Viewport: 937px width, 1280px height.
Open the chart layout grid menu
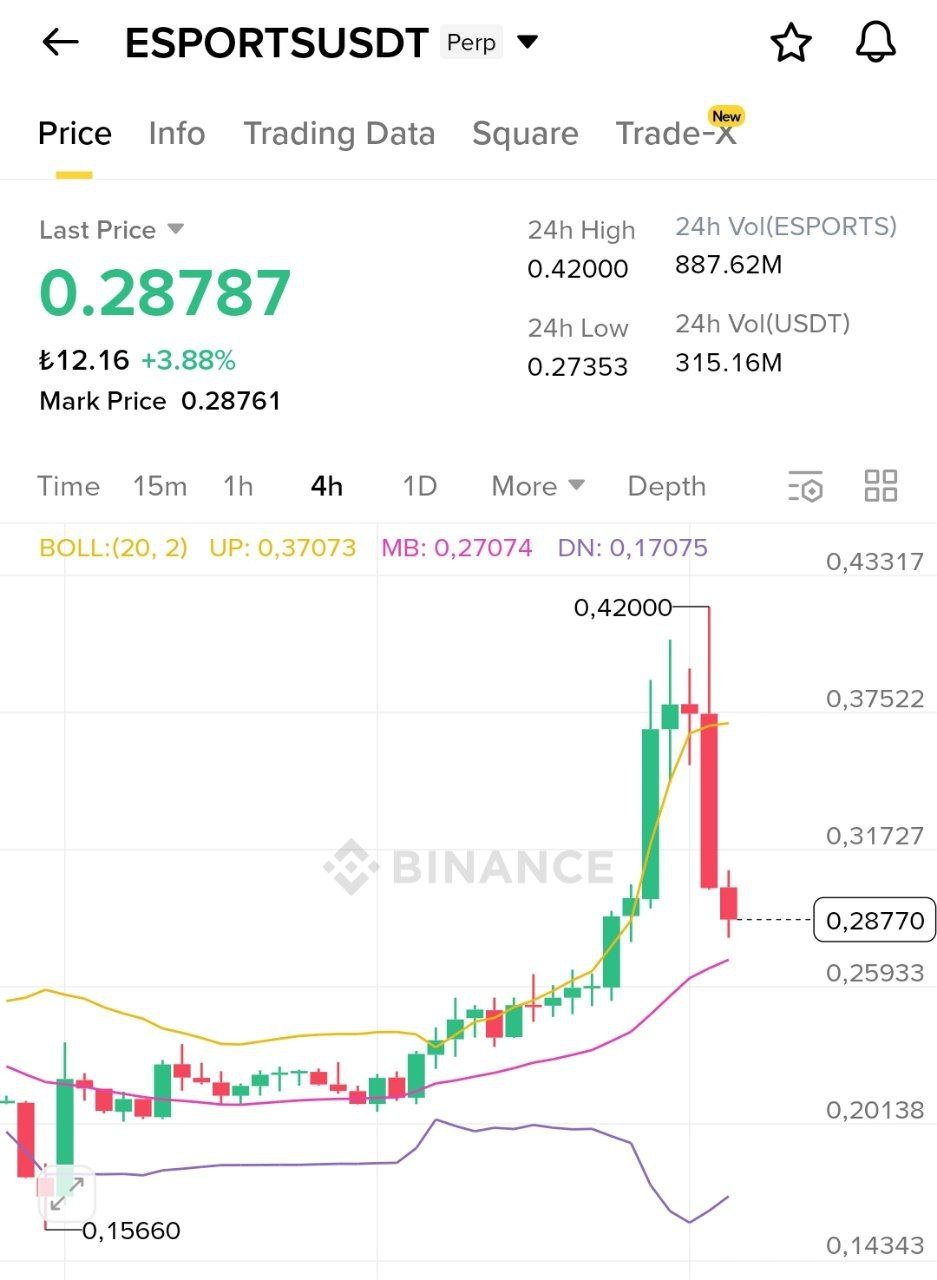click(881, 487)
